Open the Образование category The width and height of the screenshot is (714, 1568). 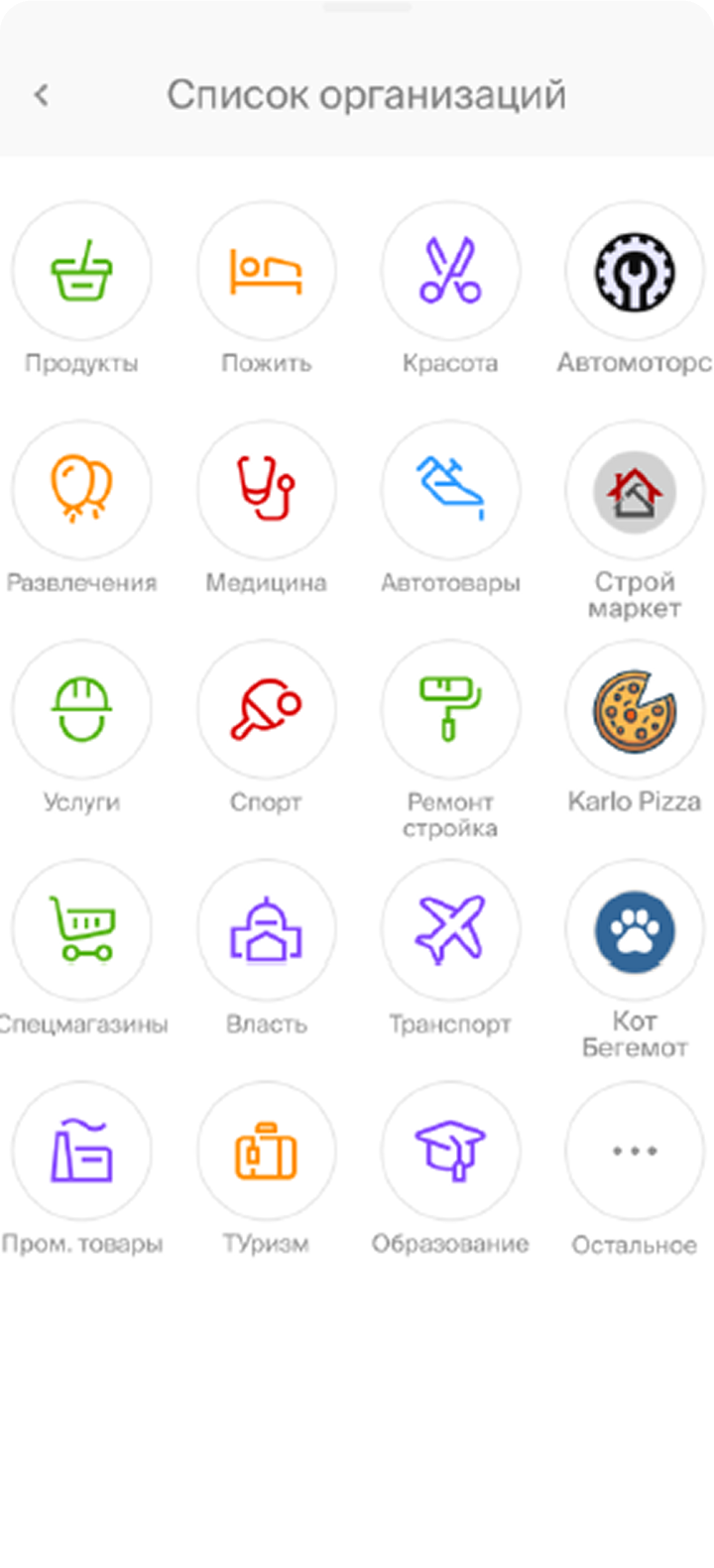(x=450, y=1150)
